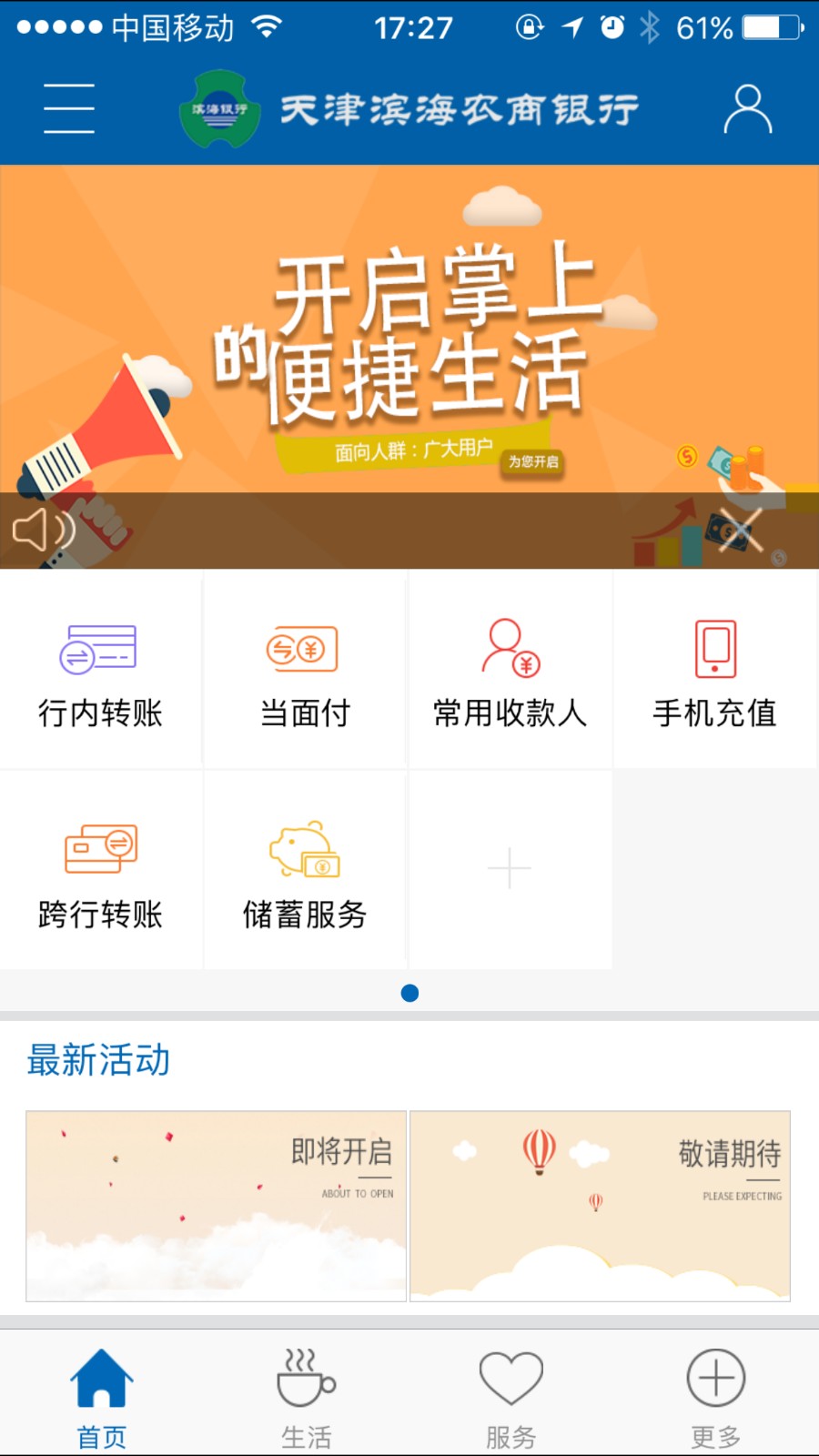Screen dimensions: 819x1456
Task: Tap the speaker announcement icon
Action: click(43, 530)
